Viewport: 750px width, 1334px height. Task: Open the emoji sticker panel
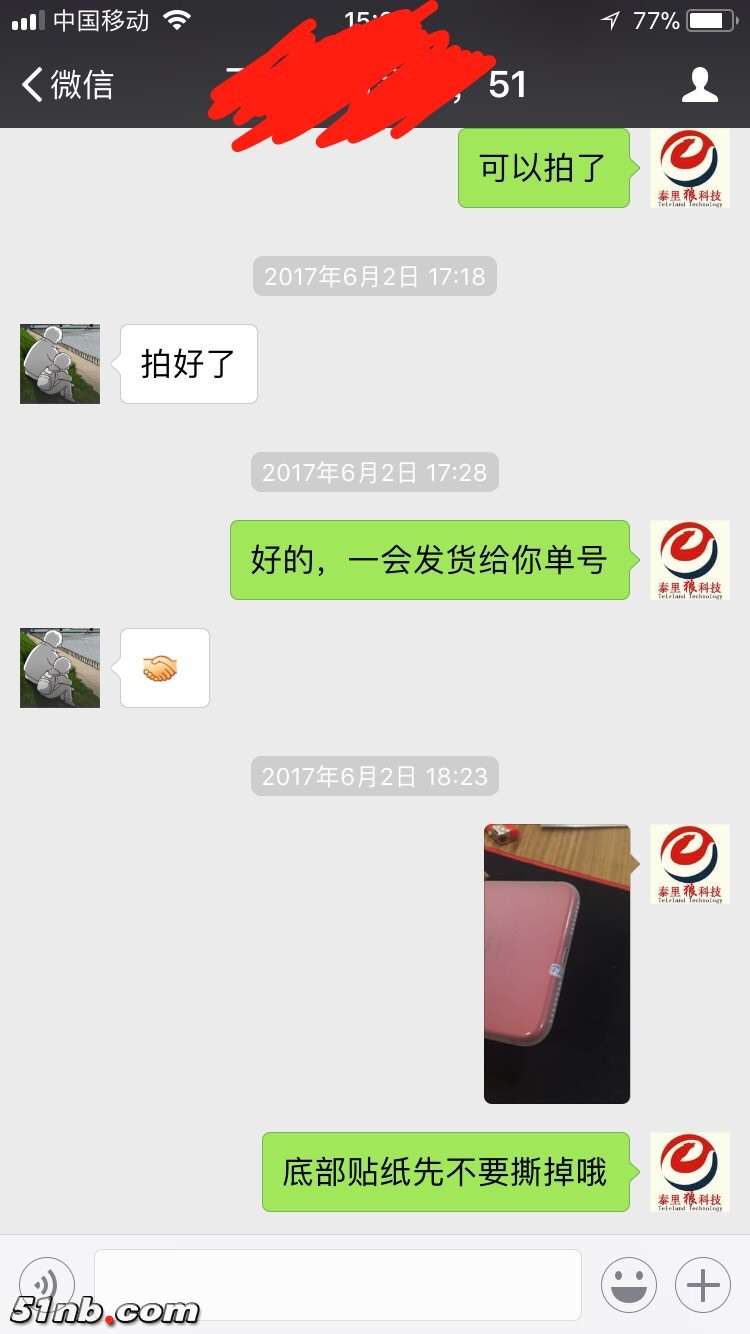click(x=628, y=1285)
